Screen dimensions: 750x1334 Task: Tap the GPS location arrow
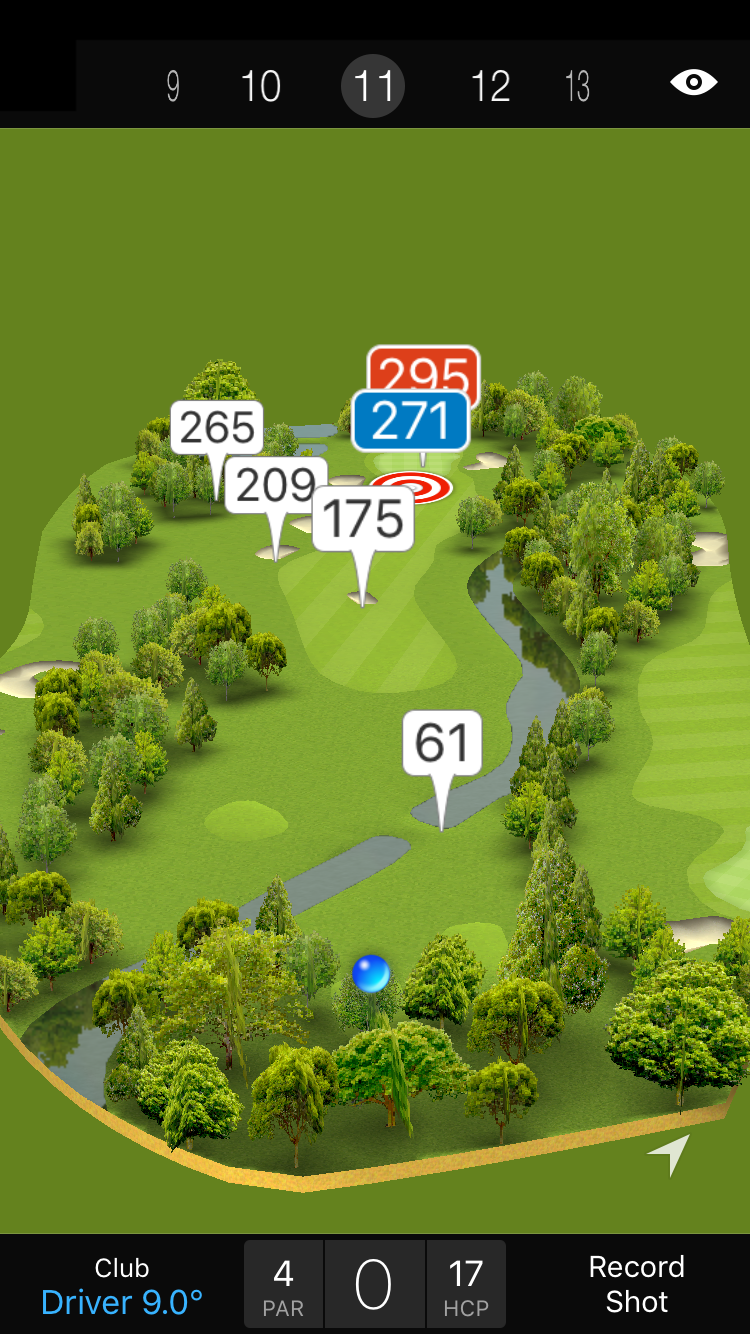(x=670, y=1153)
